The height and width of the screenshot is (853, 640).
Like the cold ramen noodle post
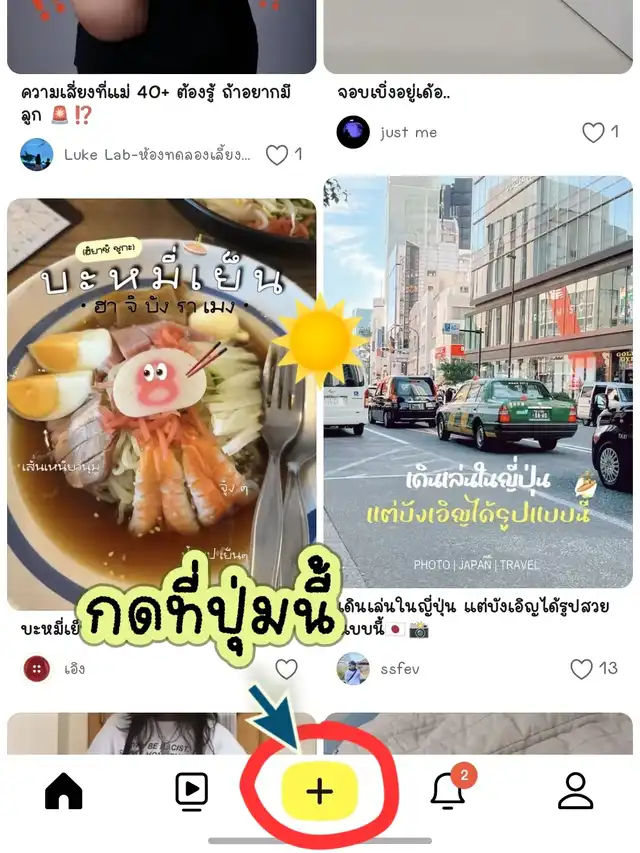click(287, 668)
